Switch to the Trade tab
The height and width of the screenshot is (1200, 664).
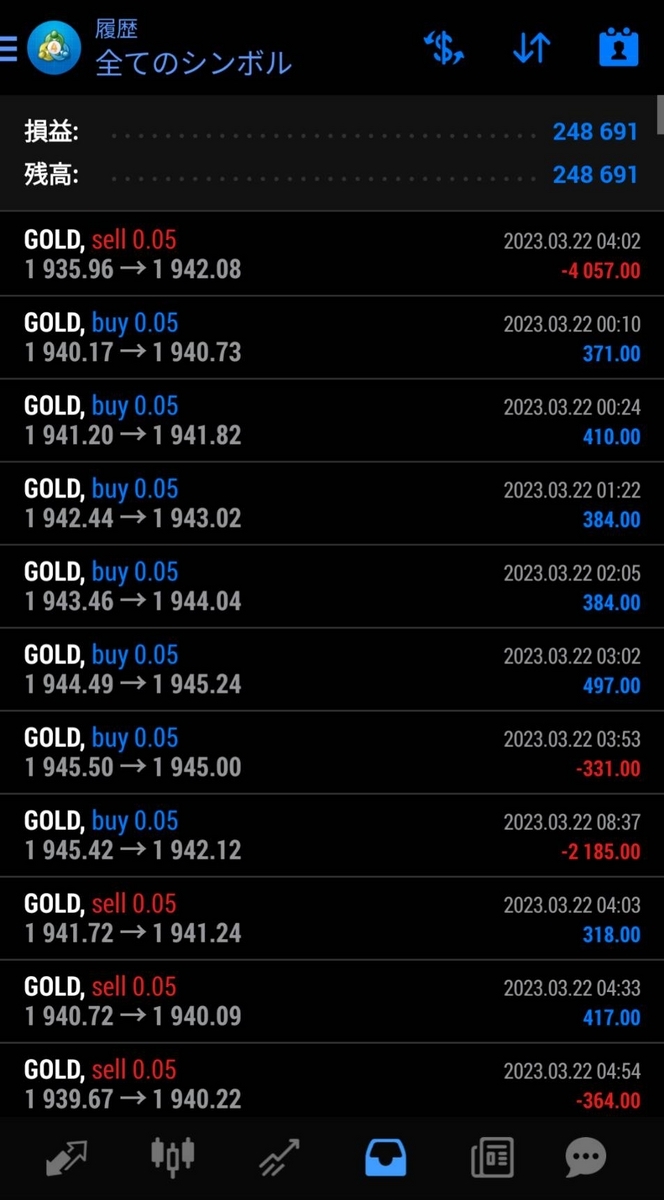279,1158
